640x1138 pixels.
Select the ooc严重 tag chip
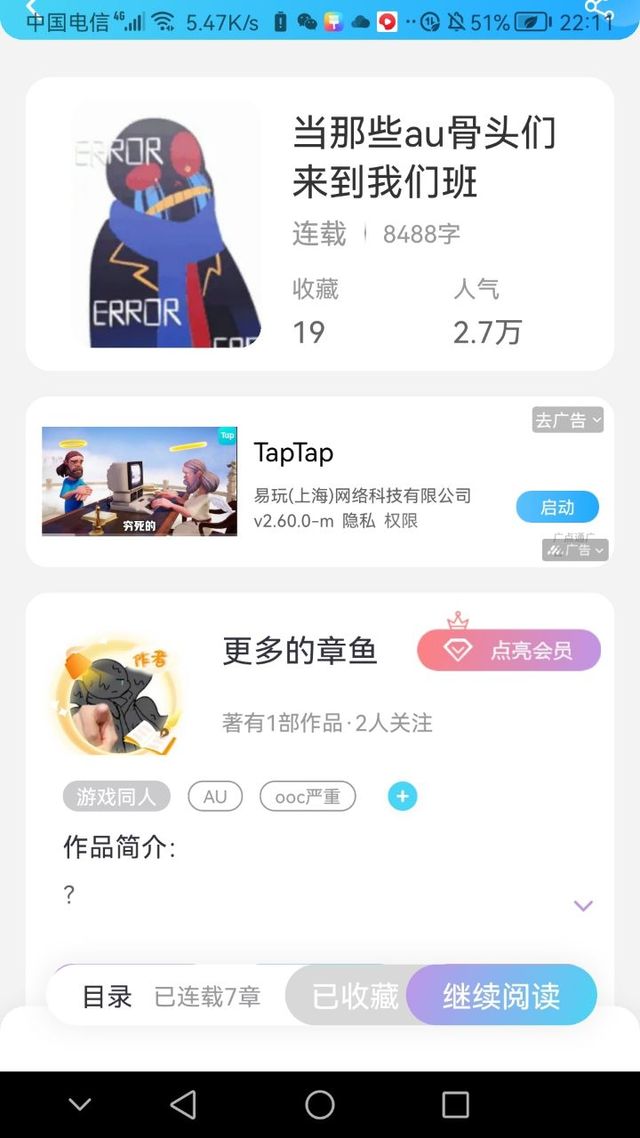pos(307,797)
